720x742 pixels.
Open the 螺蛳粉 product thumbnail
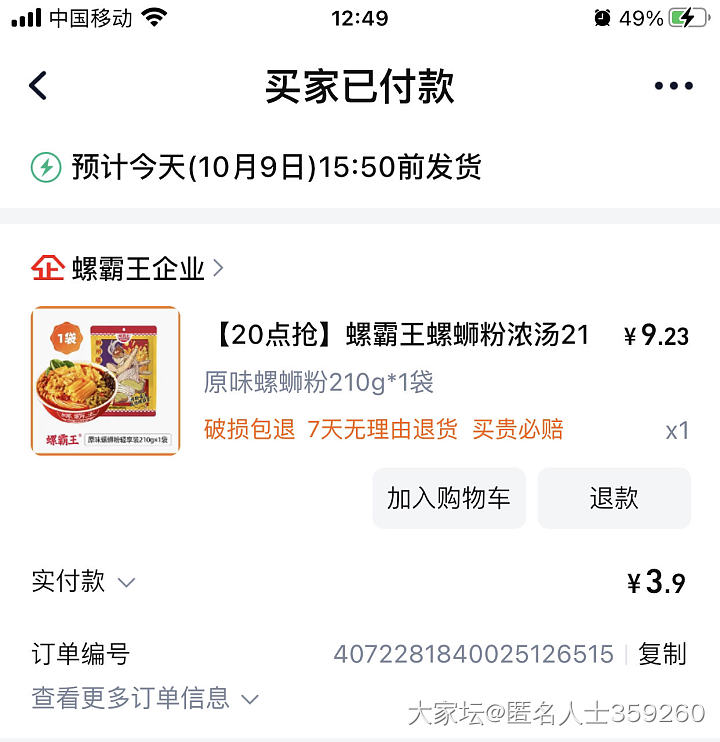click(106, 381)
